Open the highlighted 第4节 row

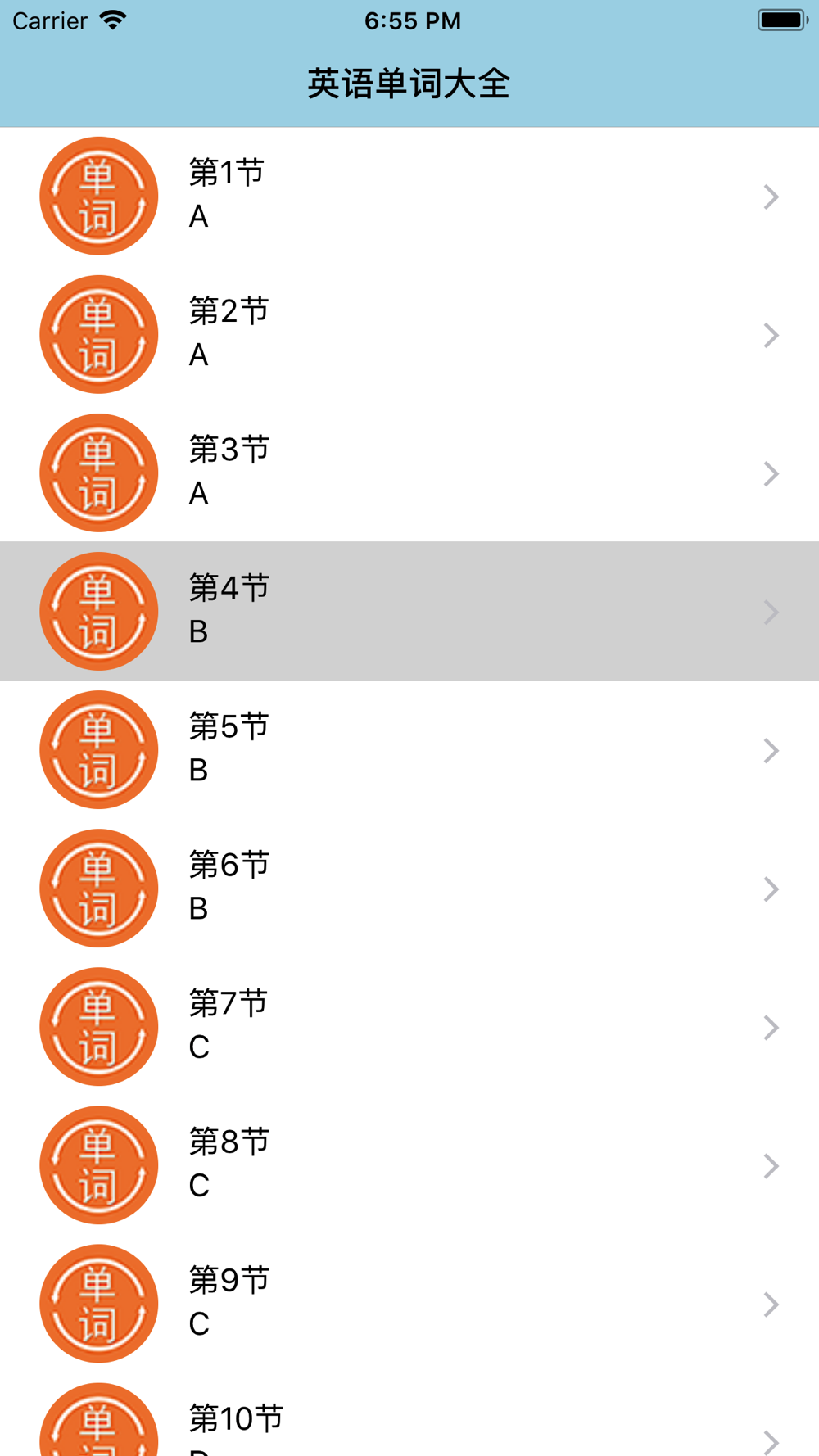[409, 611]
